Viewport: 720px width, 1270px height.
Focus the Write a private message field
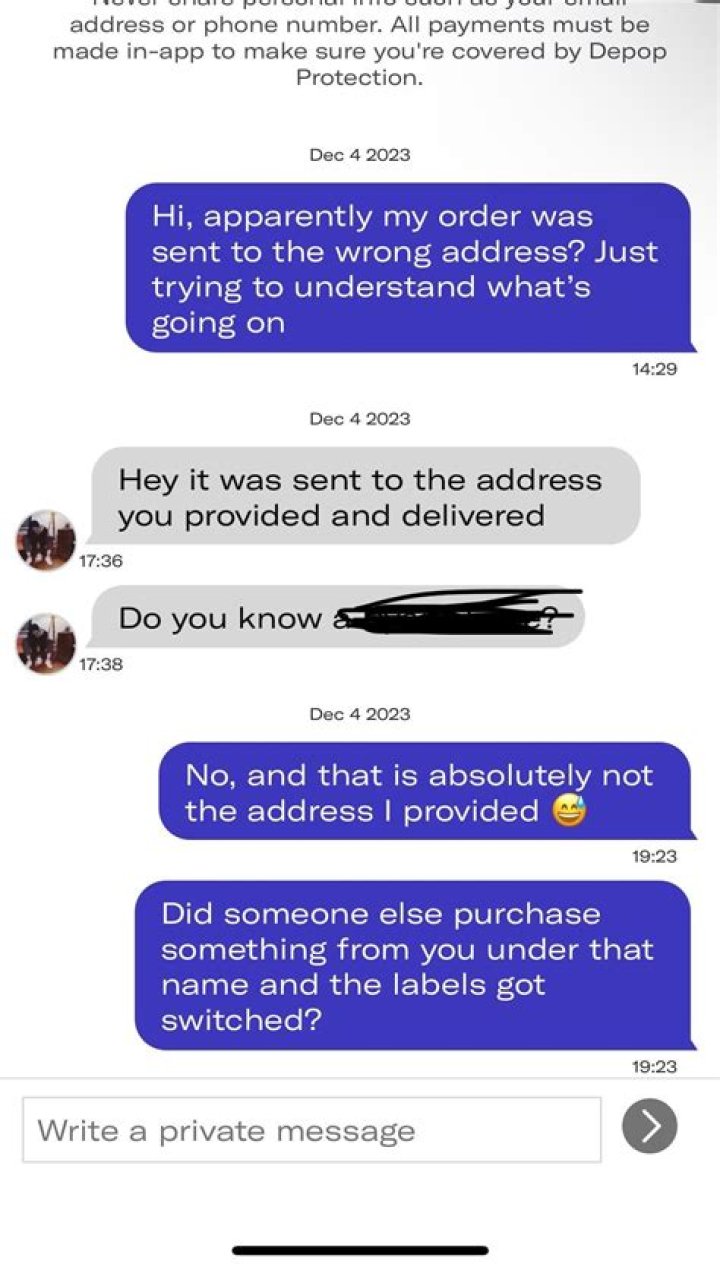(312, 1130)
